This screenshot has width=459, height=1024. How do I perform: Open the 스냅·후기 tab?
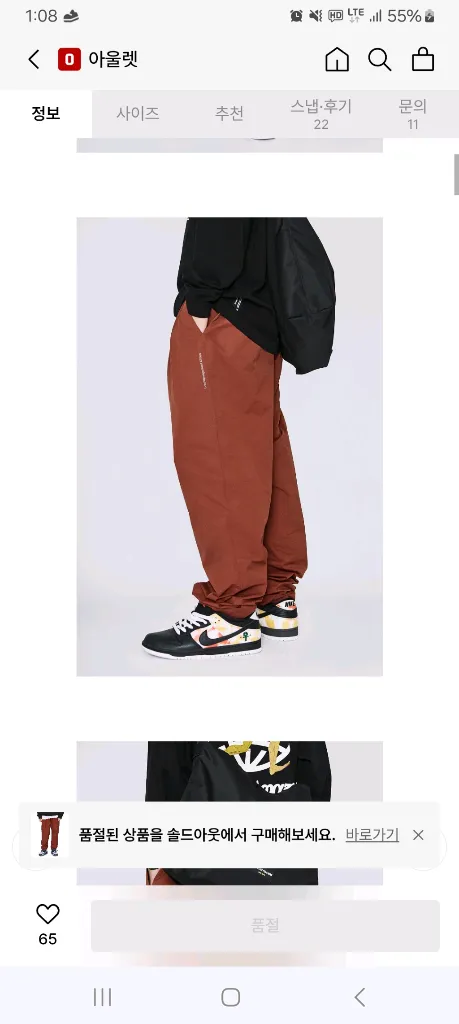point(321,114)
